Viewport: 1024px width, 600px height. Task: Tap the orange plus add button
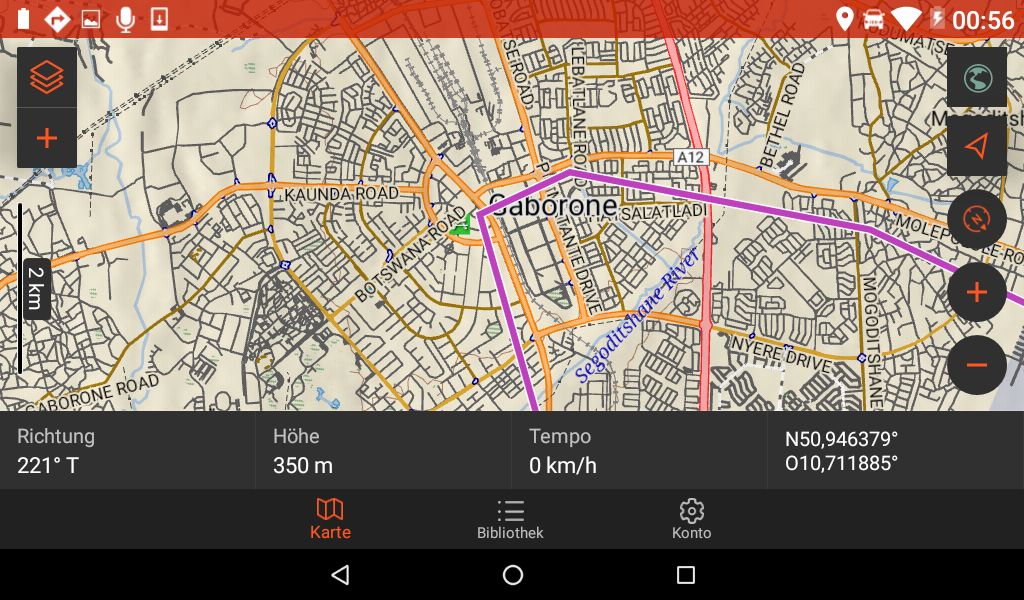47,138
